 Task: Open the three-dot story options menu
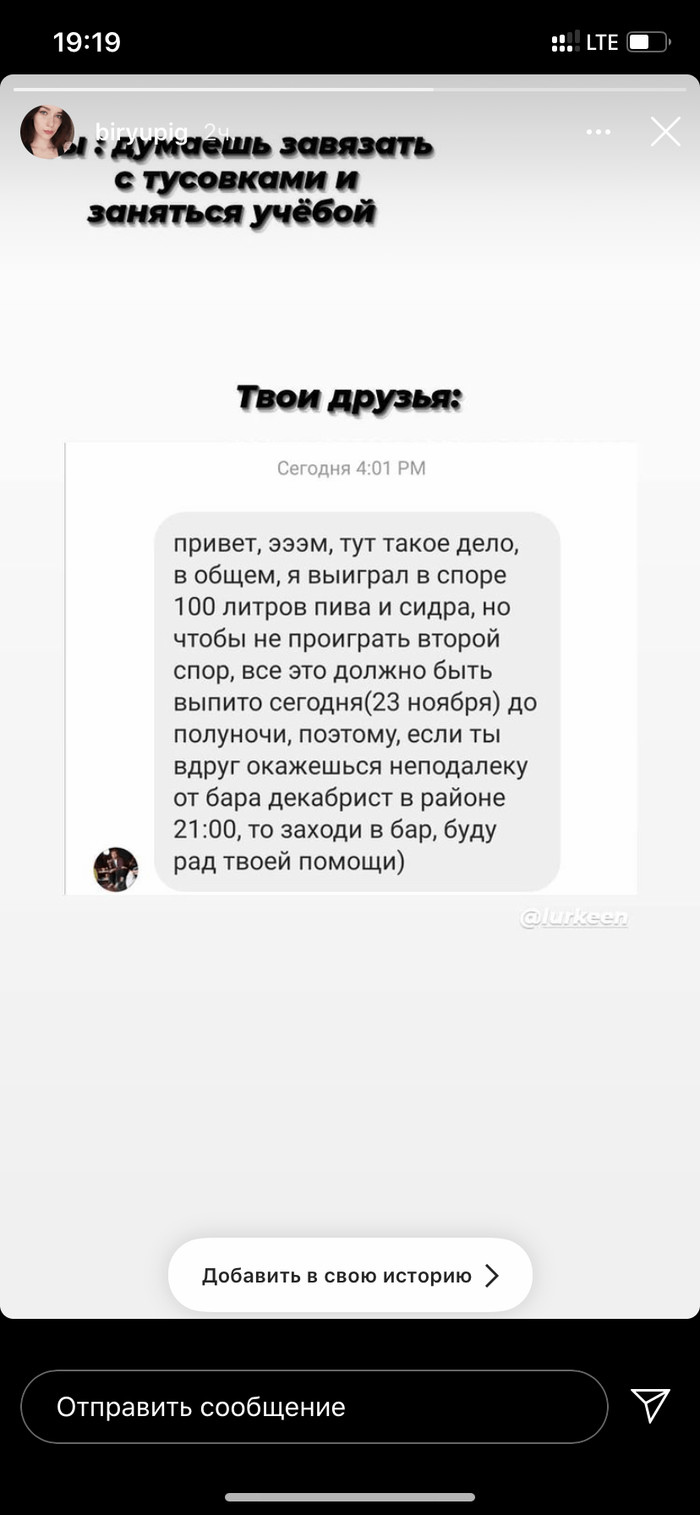[598, 132]
